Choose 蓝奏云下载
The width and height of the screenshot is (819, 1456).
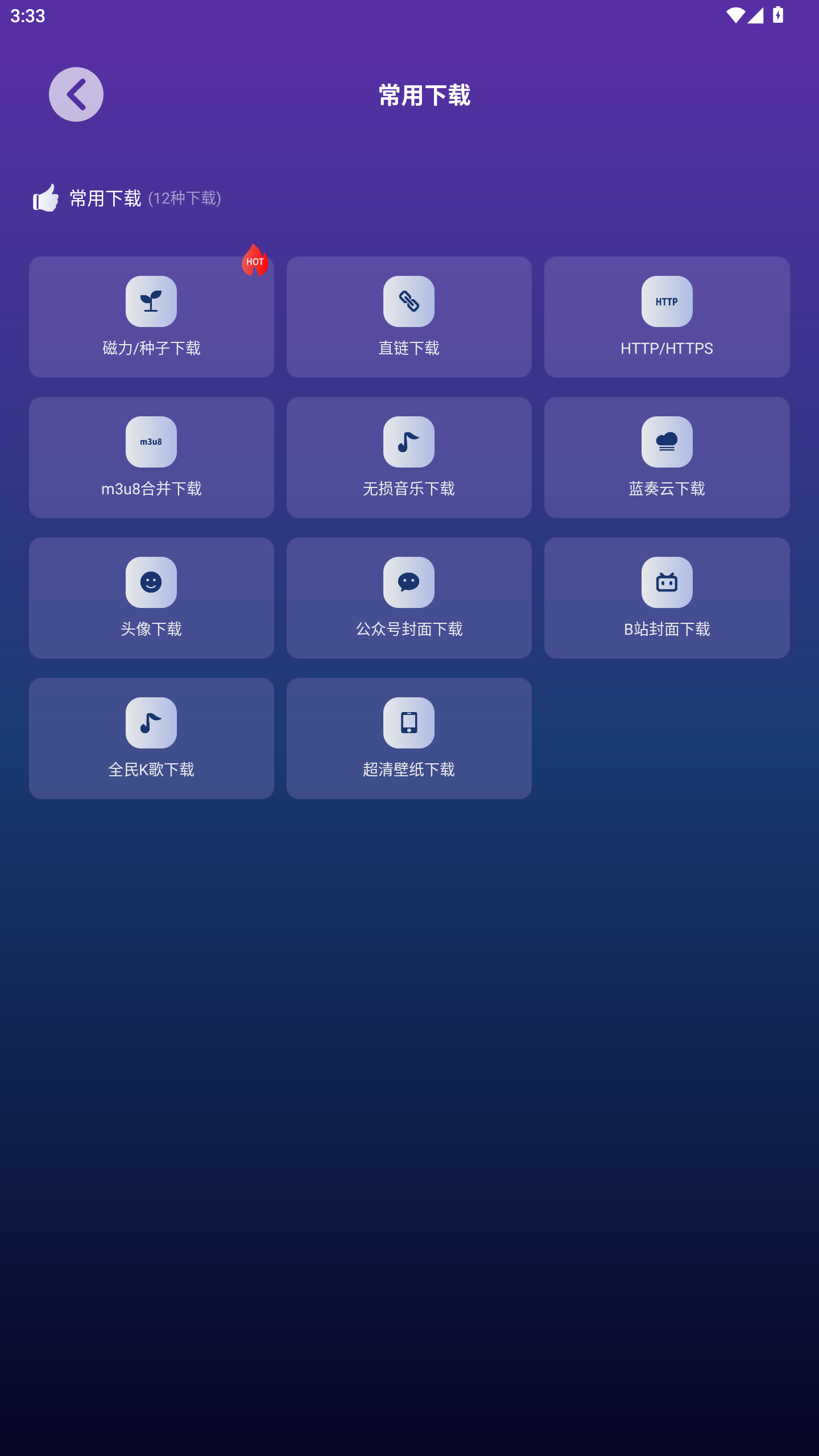667,457
